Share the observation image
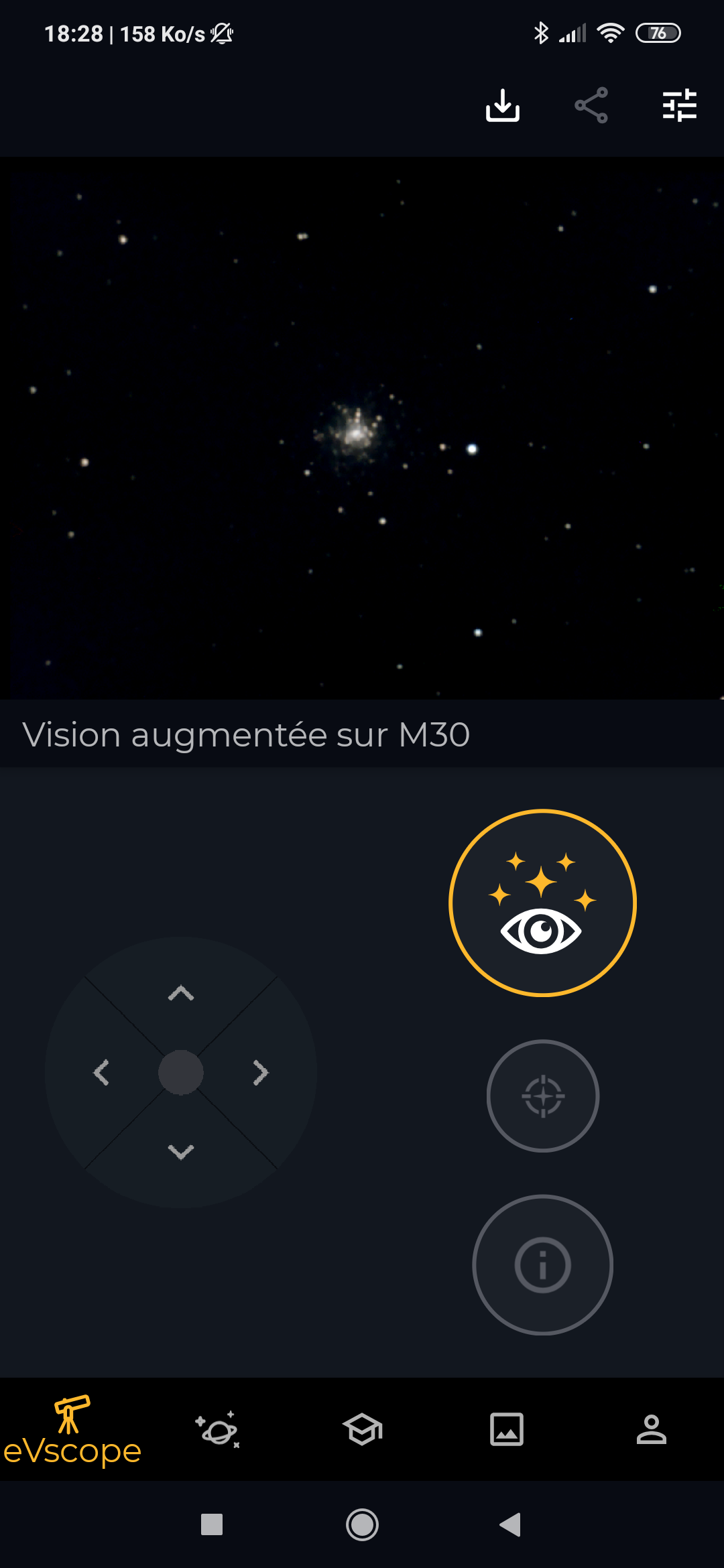Viewport: 724px width, 1568px height. (591, 105)
